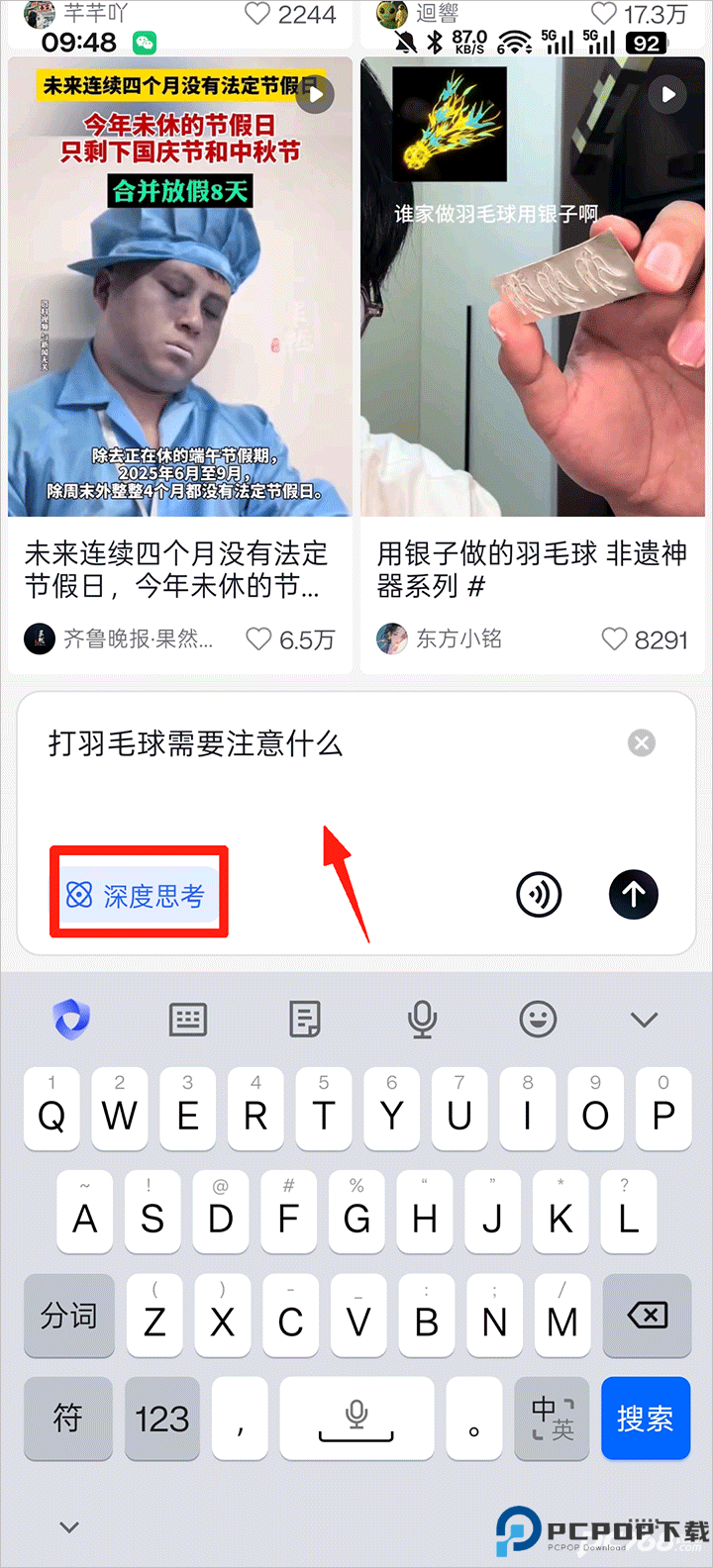The image size is (713, 1568).
Task: Select the microphone icon on keyboard toolbar
Action: tap(421, 1019)
